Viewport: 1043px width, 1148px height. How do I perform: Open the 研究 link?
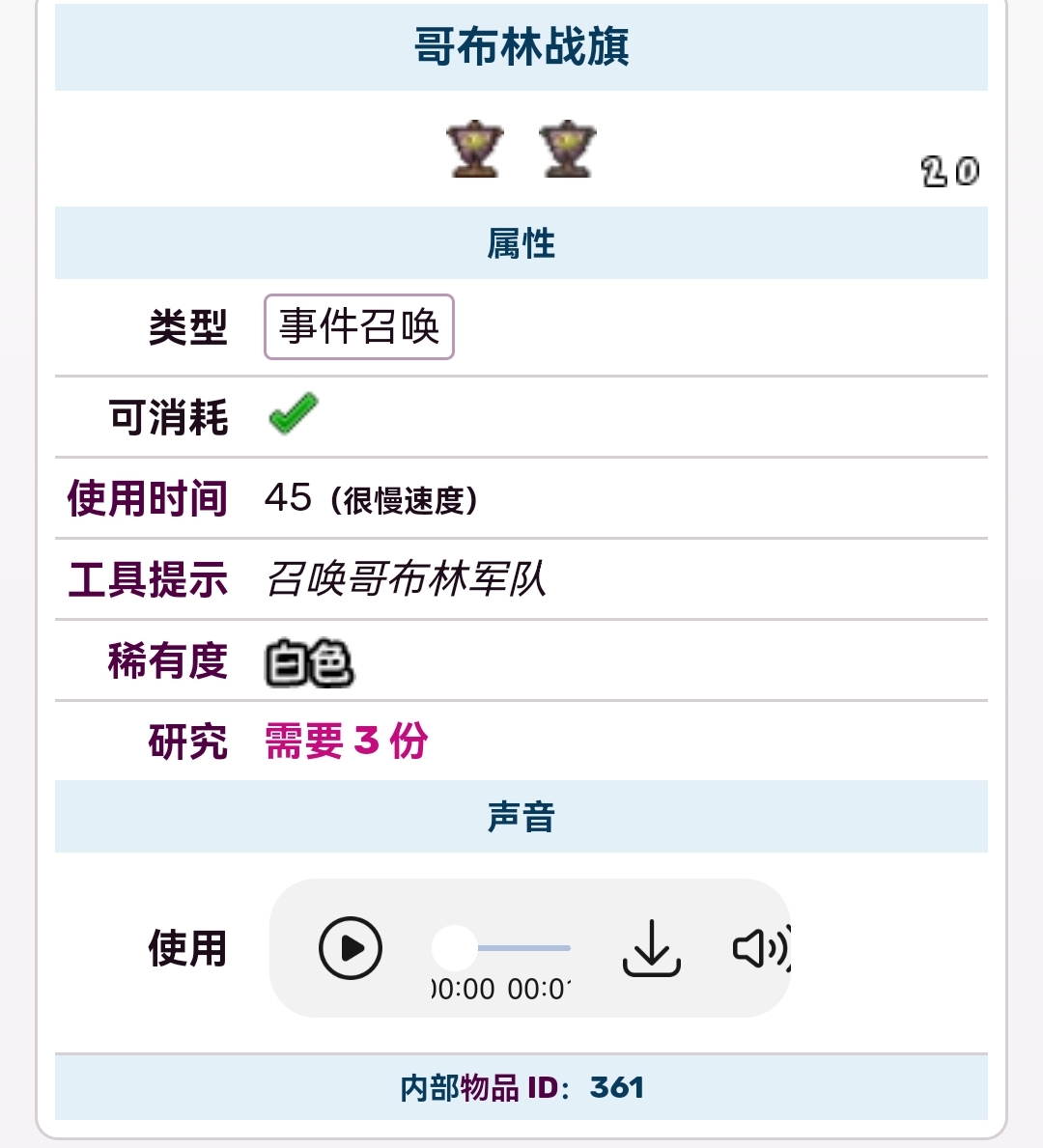click(x=187, y=742)
